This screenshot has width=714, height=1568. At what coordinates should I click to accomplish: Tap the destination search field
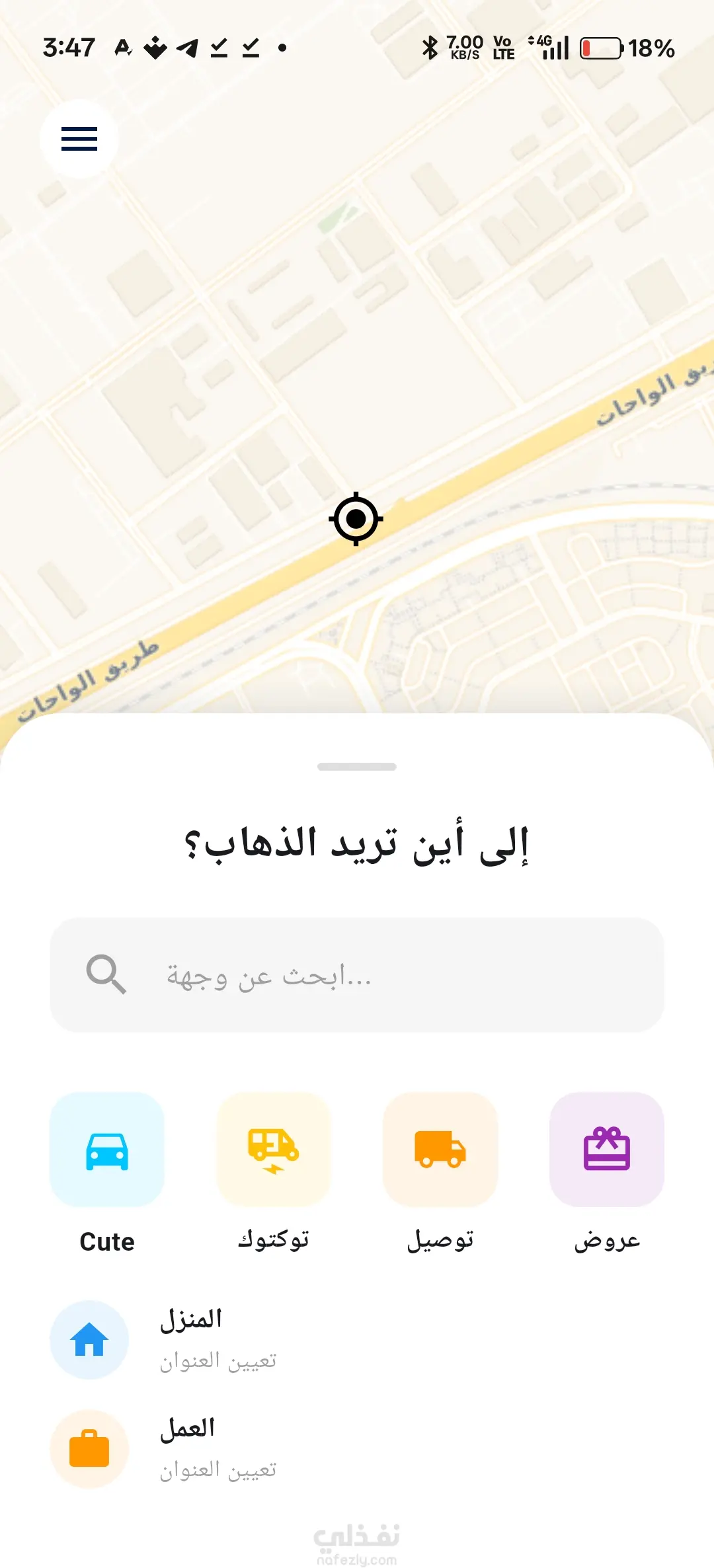tap(357, 975)
